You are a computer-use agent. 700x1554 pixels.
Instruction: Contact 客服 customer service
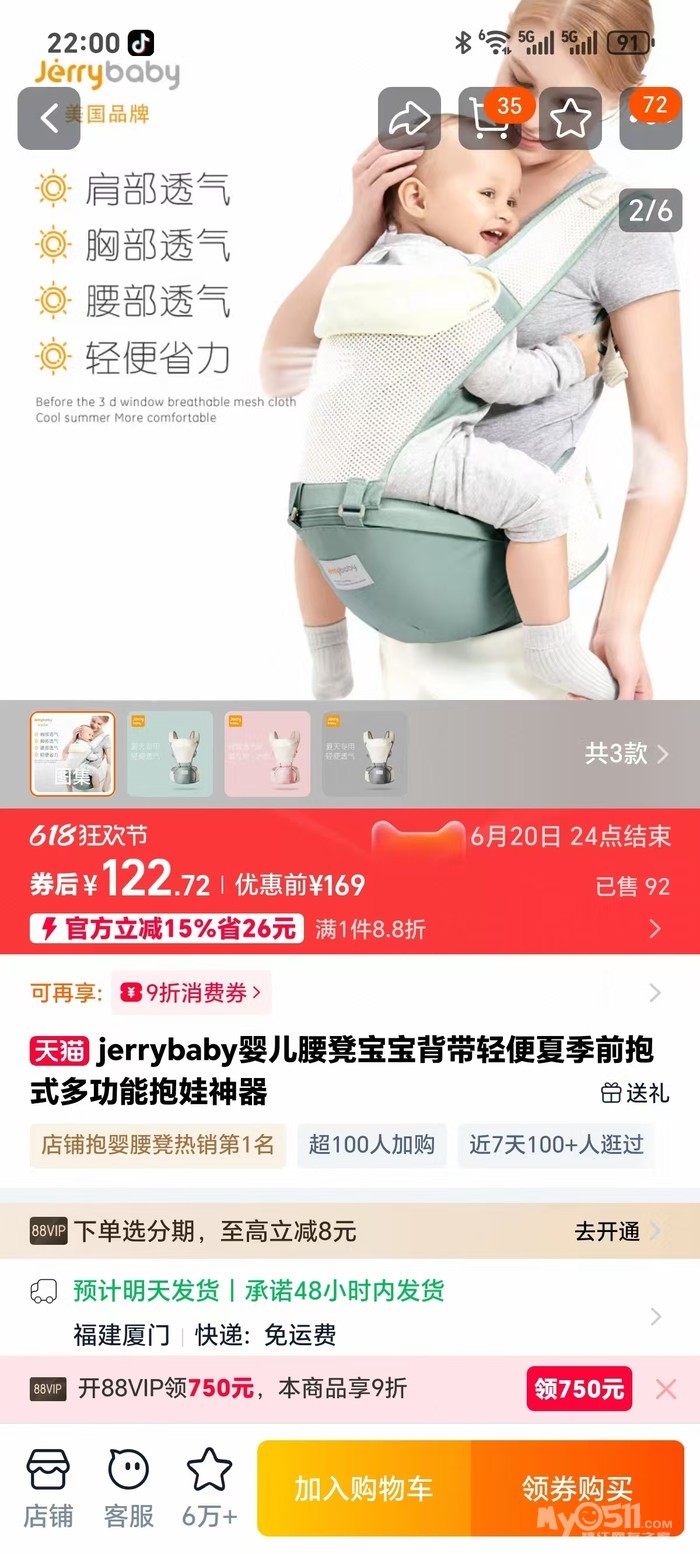[x=129, y=1487]
